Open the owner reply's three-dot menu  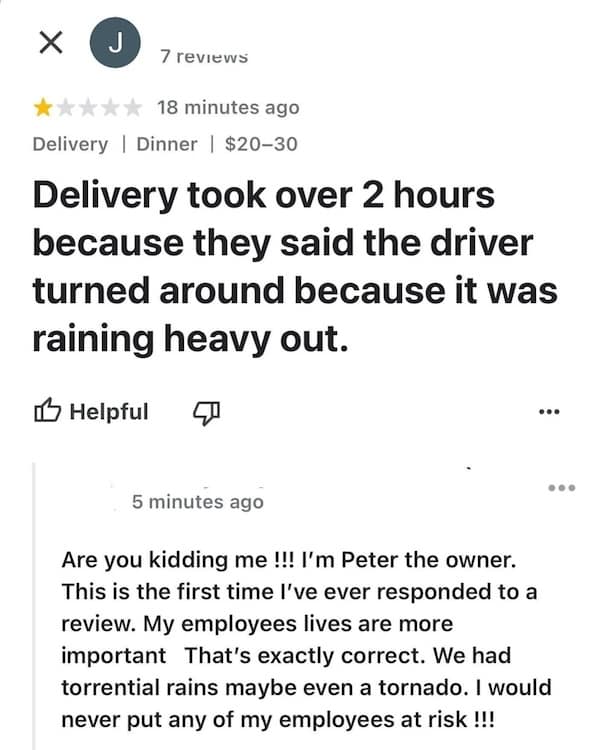pos(562,488)
